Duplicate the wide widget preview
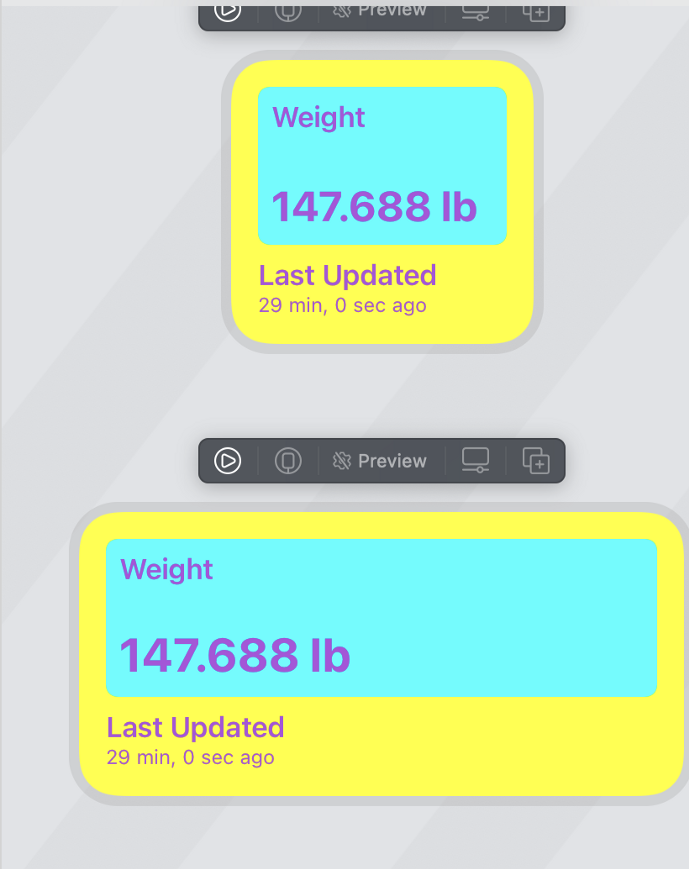692x869 pixels. point(537,461)
